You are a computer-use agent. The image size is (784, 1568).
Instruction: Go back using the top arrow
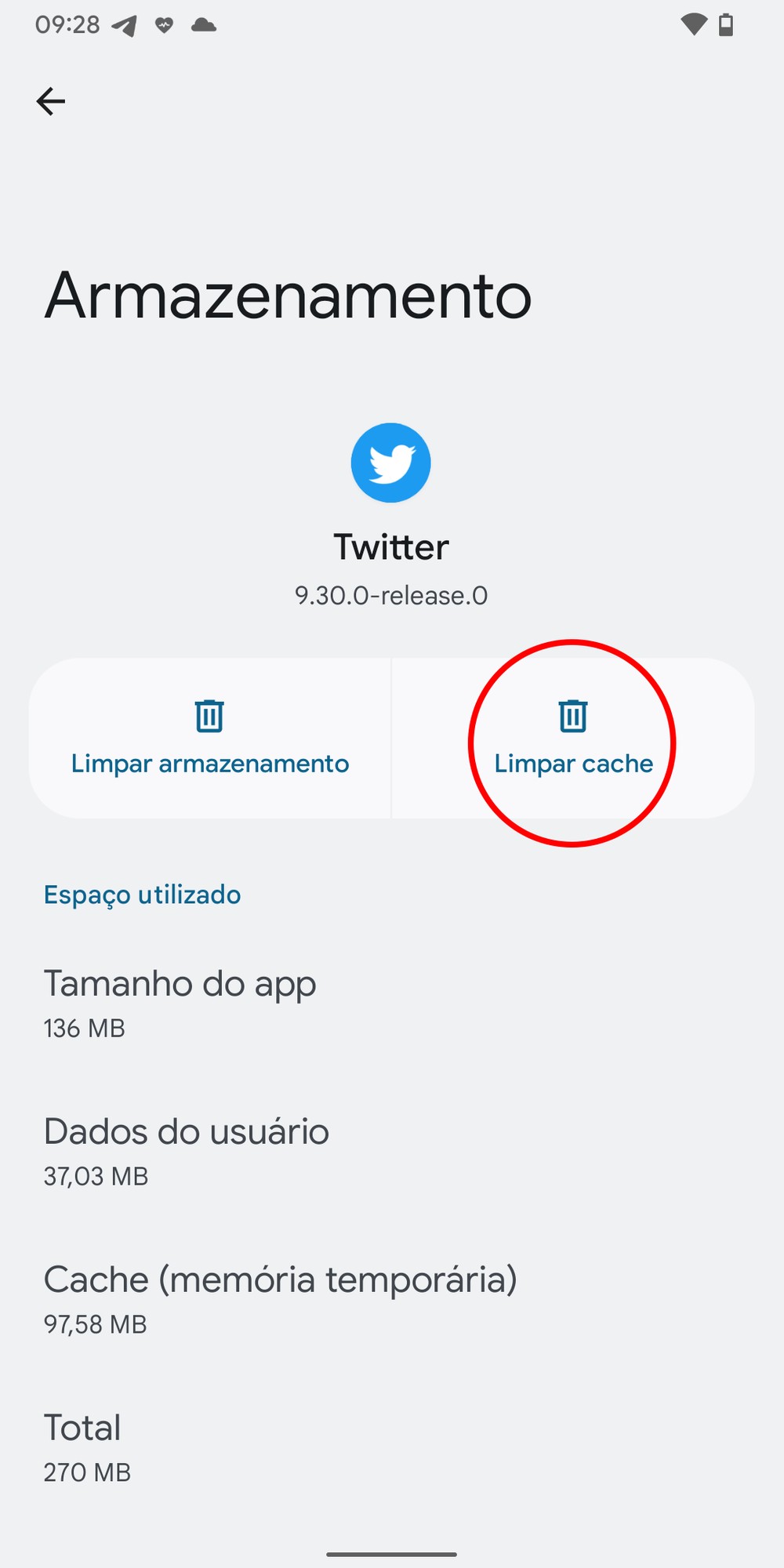coord(51,101)
